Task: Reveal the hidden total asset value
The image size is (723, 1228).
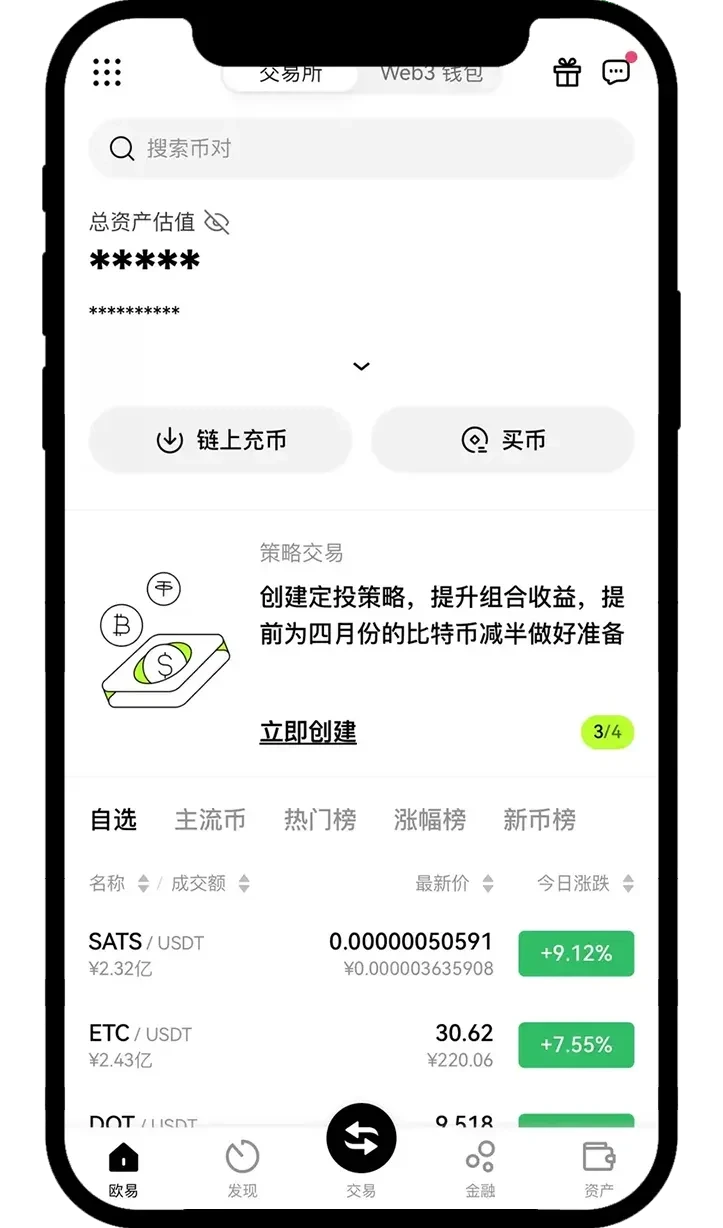Action: tap(217, 222)
